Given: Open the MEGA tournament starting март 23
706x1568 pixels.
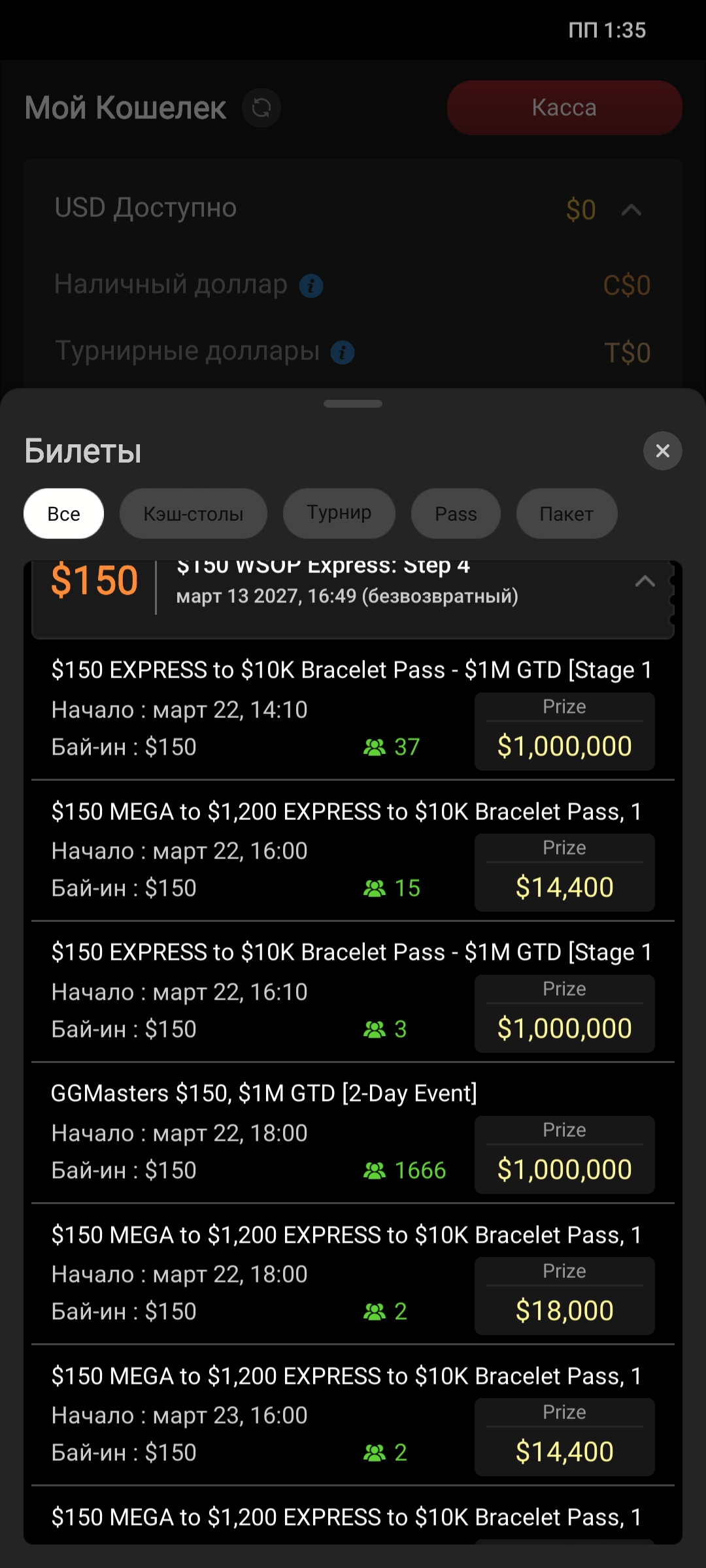Looking at the screenshot, I should [x=261, y=1415].
